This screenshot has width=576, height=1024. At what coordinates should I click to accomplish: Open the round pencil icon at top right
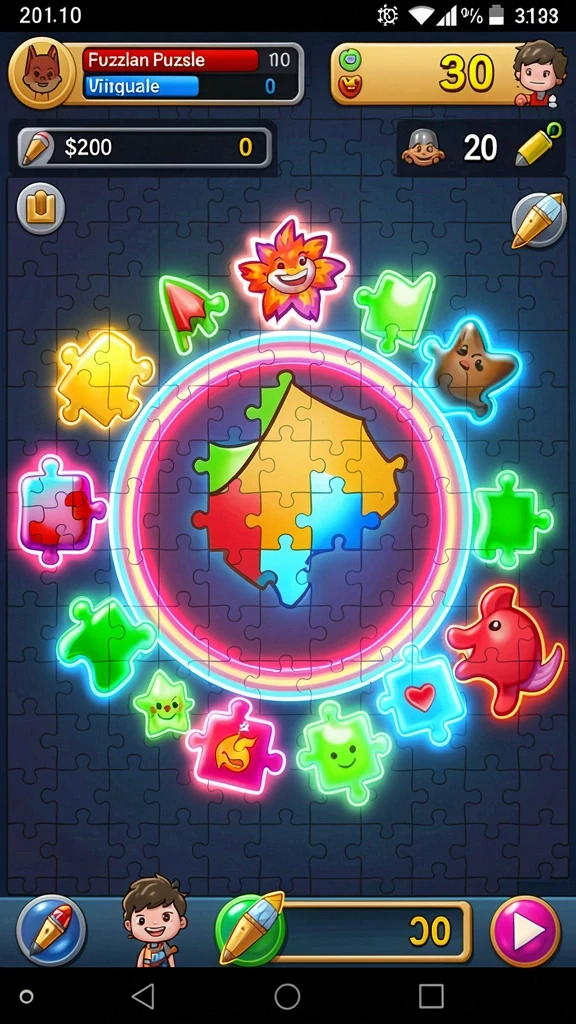click(538, 221)
